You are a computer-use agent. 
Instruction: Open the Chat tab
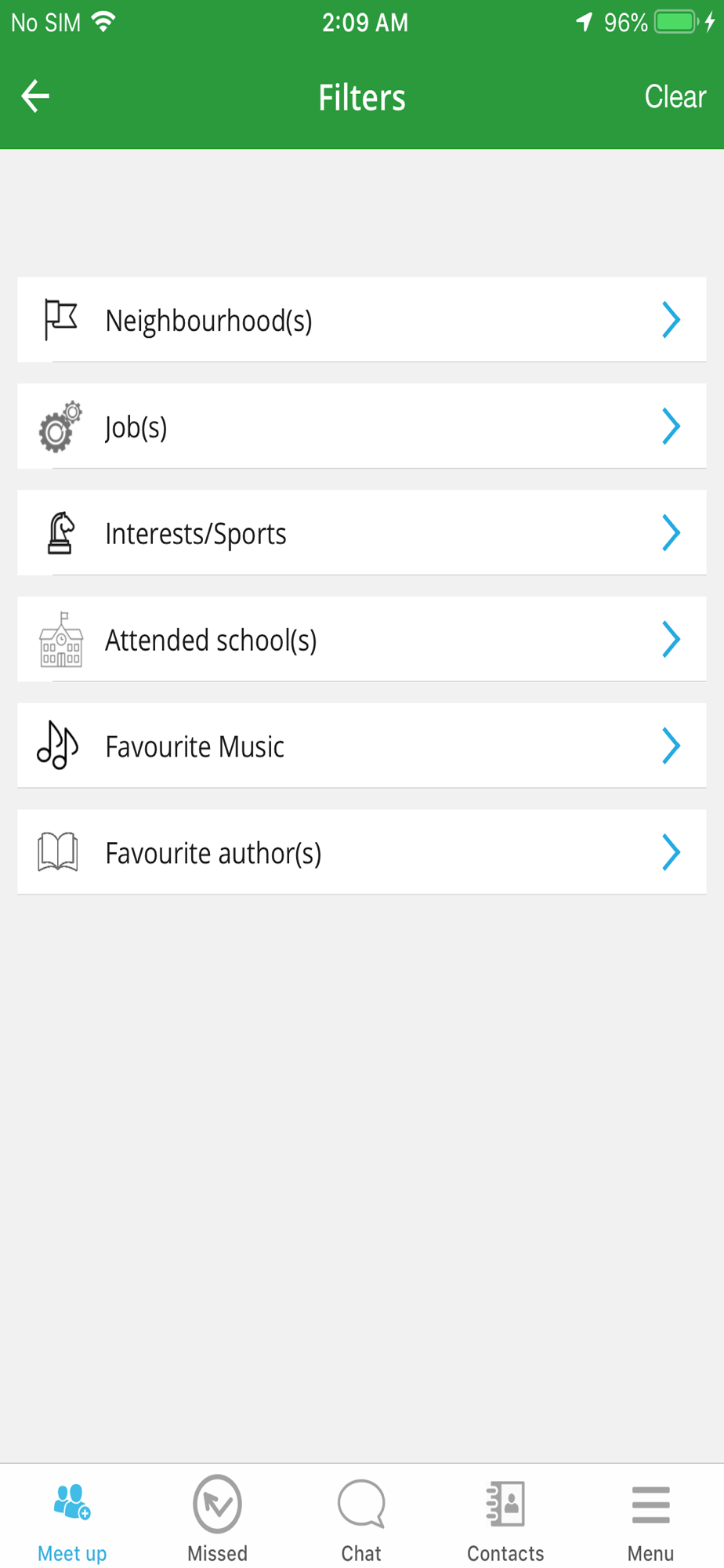pos(361,1519)
